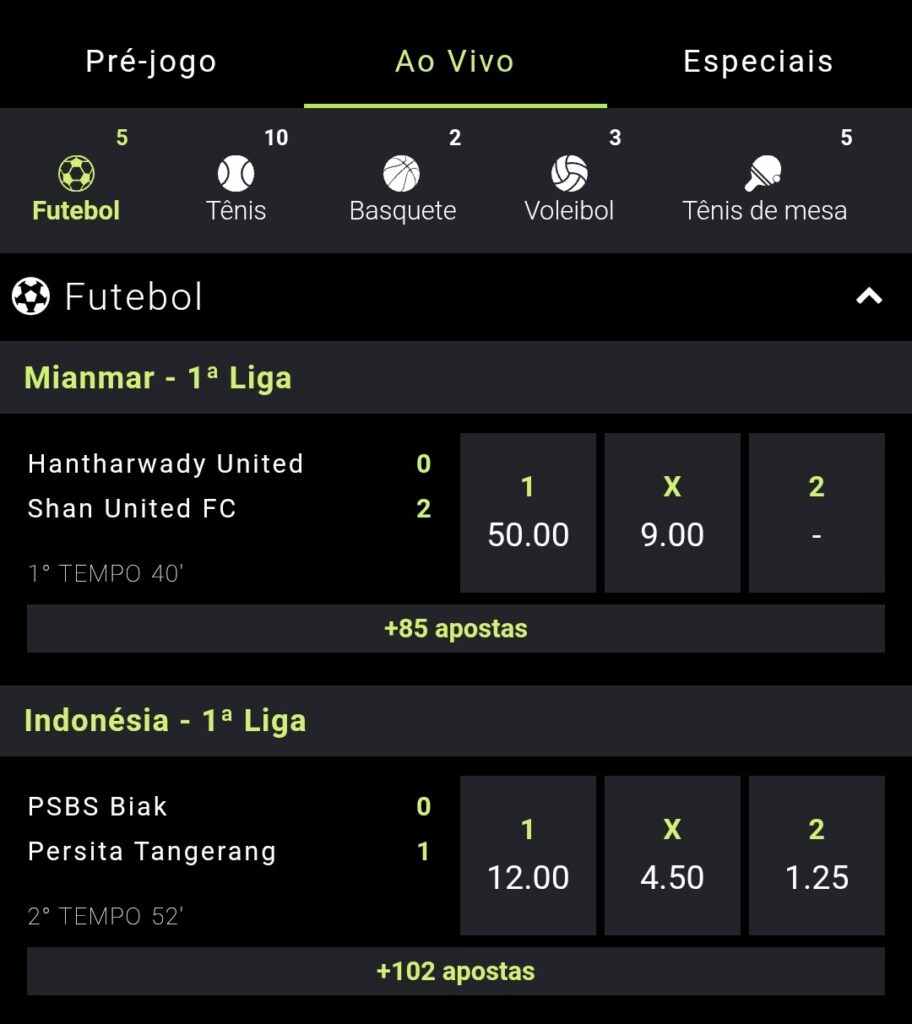Screen dimensions: 912x1024
Task: Select PSBS Biak home win at 12.00
Action: (x=527, y=854)
